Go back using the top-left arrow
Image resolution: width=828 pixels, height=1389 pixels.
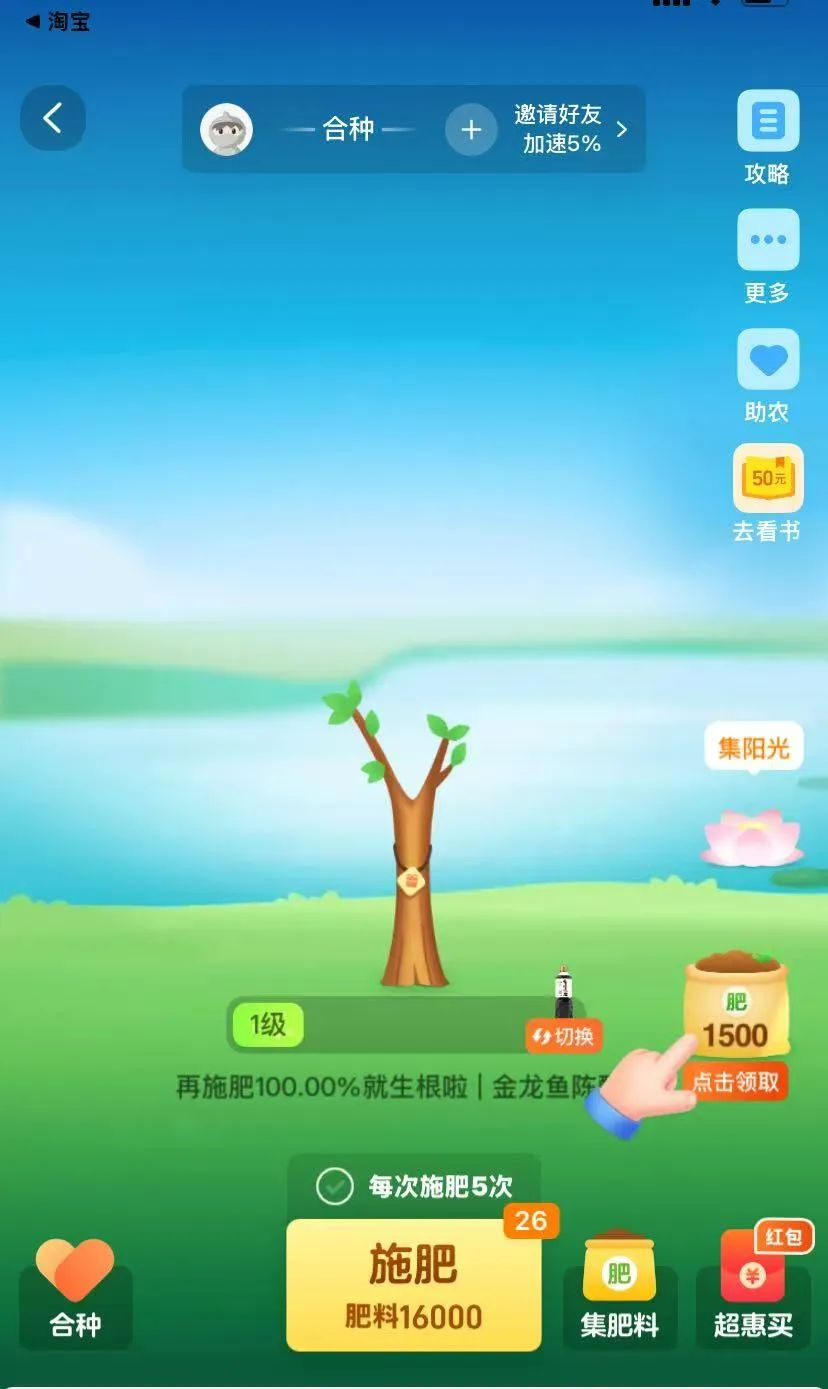click(53, 119)
